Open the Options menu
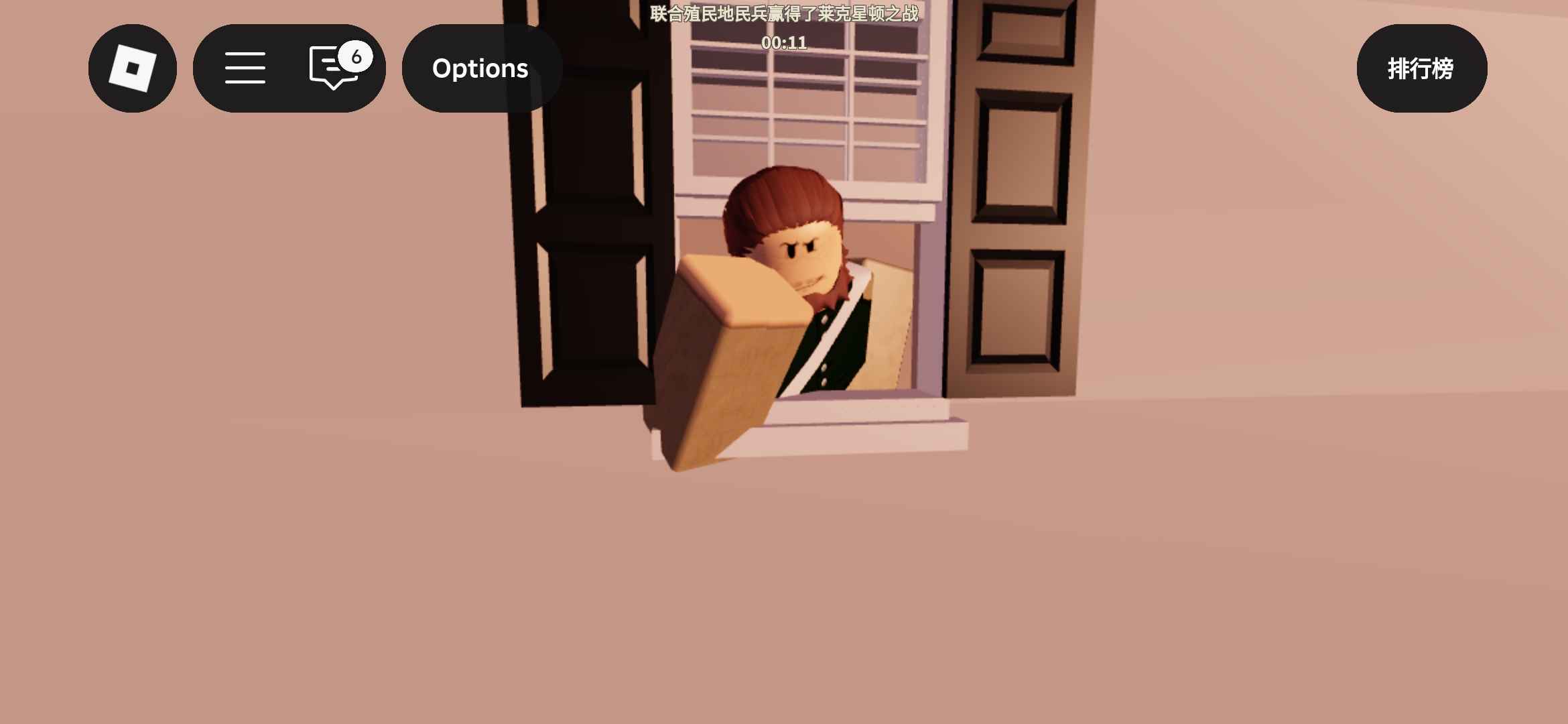Screen dimensions: 1568x724 480,68
